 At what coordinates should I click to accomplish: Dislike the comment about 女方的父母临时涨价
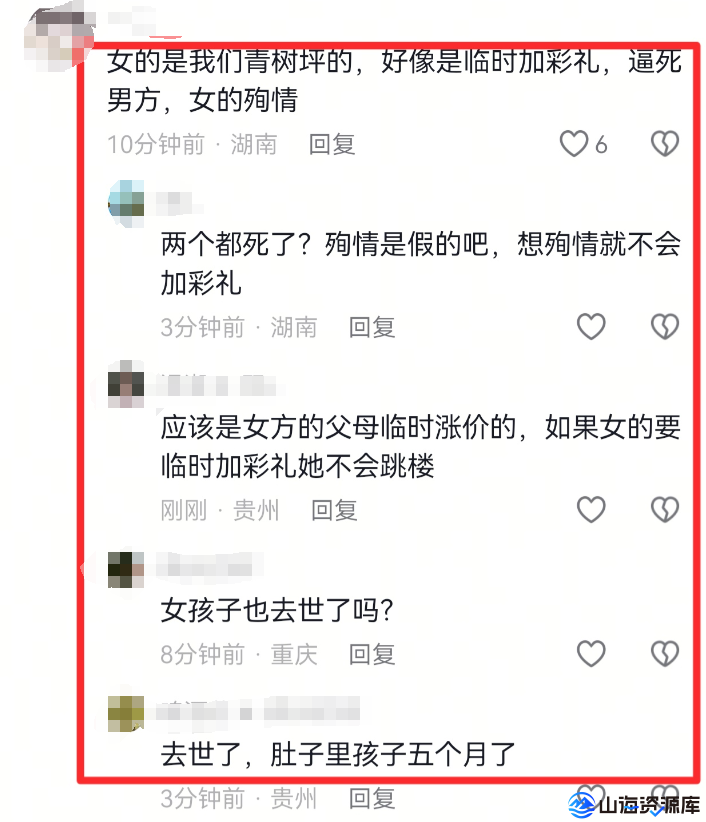pyautogui.click(x=665, y=510)
